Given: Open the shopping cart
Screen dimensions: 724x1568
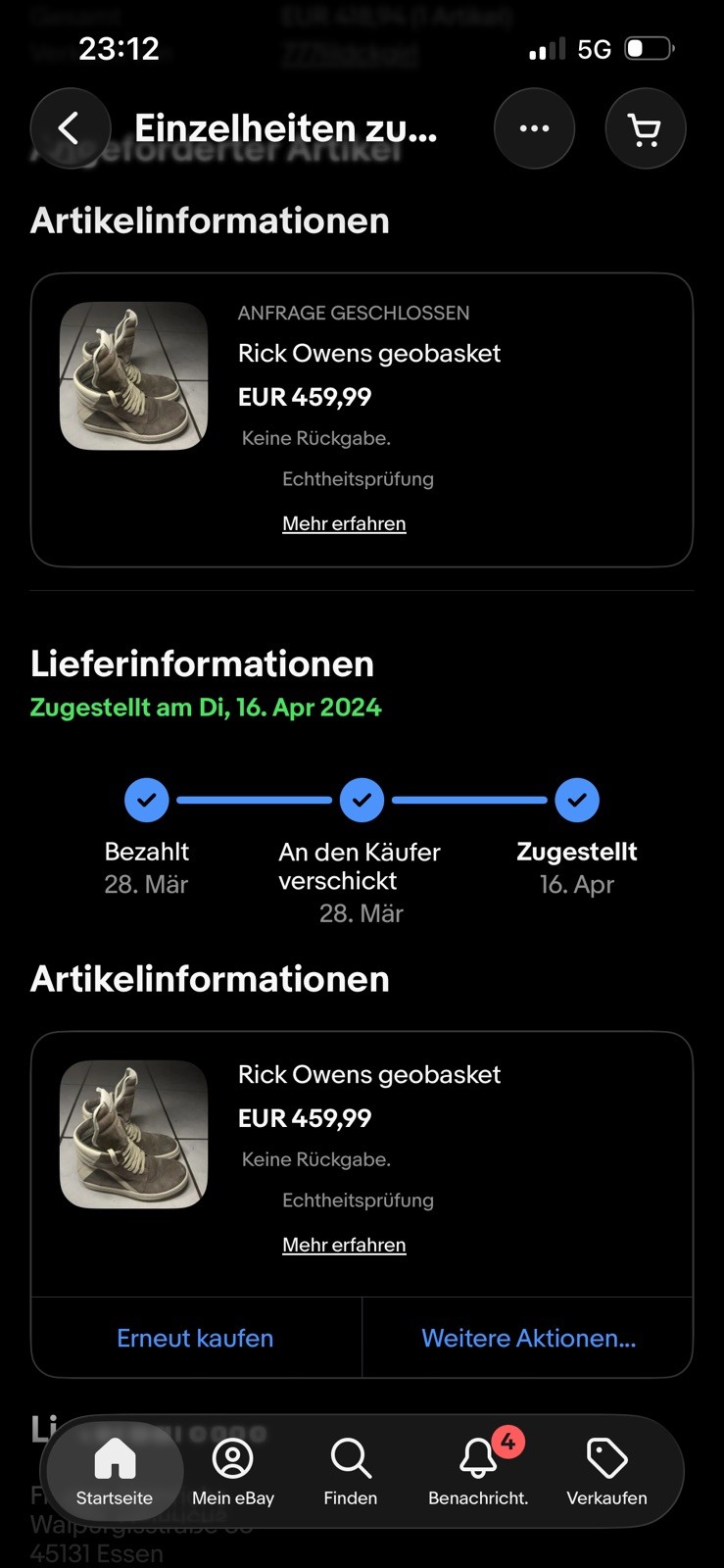Looking at the screenshot, I should point(645,128).
